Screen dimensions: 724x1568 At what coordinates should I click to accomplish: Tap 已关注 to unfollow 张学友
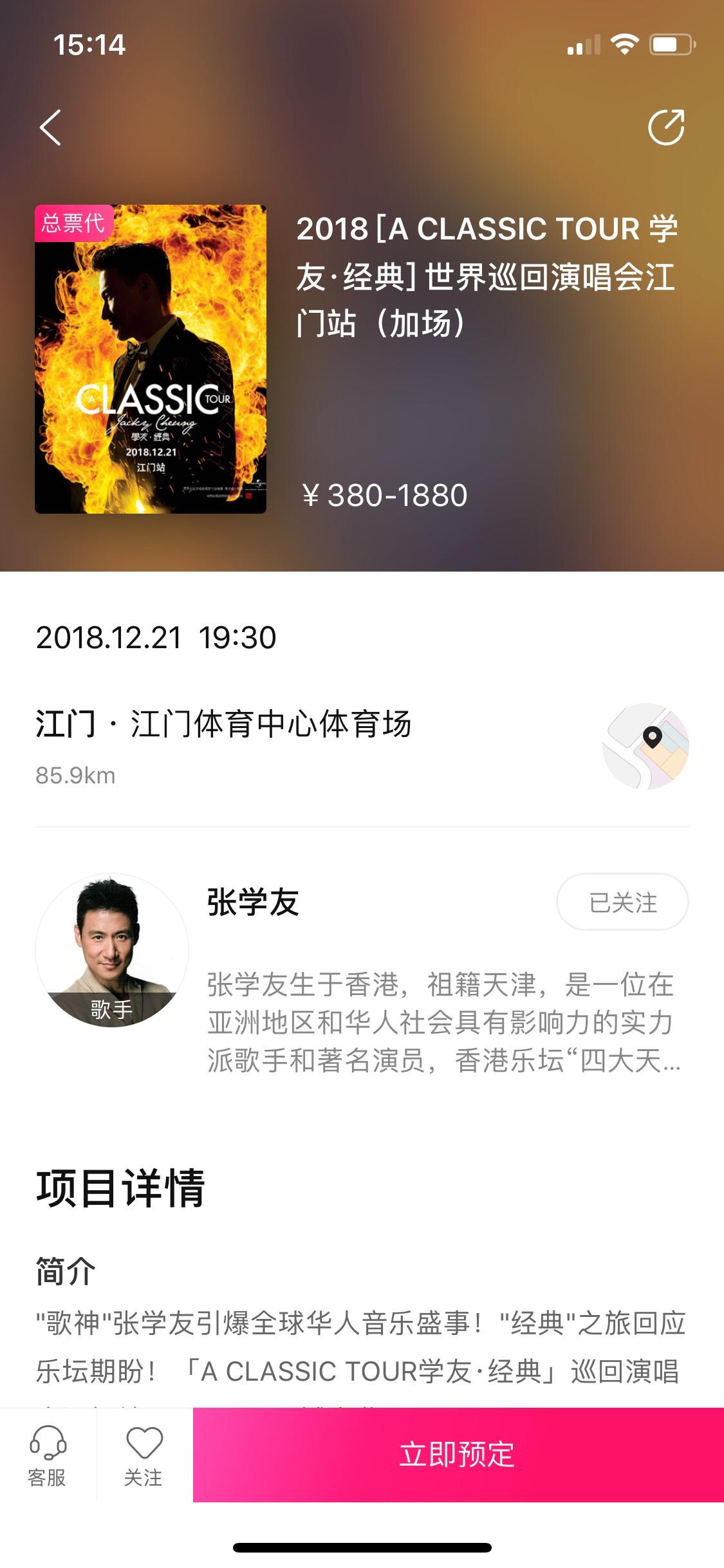point(622,902)
